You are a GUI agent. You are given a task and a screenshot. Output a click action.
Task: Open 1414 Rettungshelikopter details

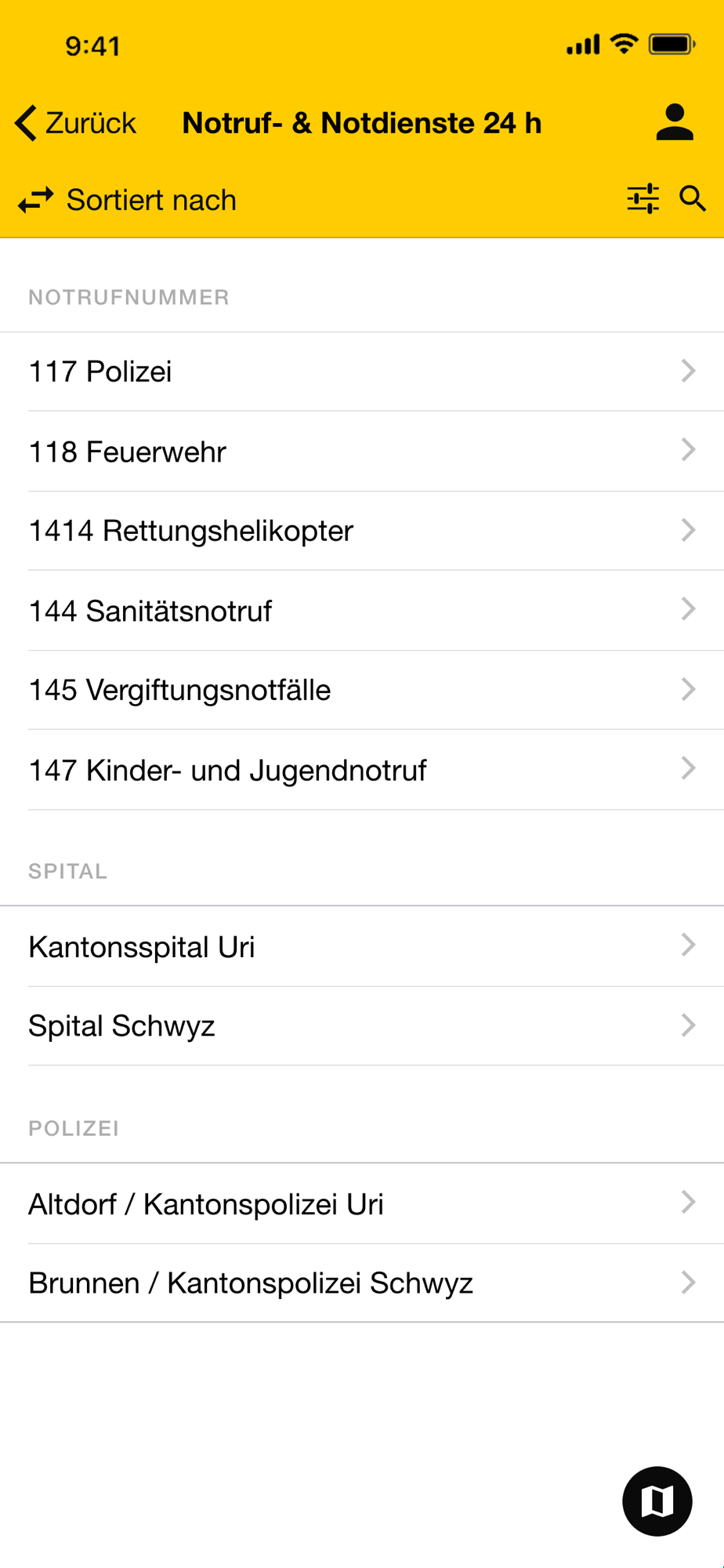pyautogui.click(x=362, y=531)
